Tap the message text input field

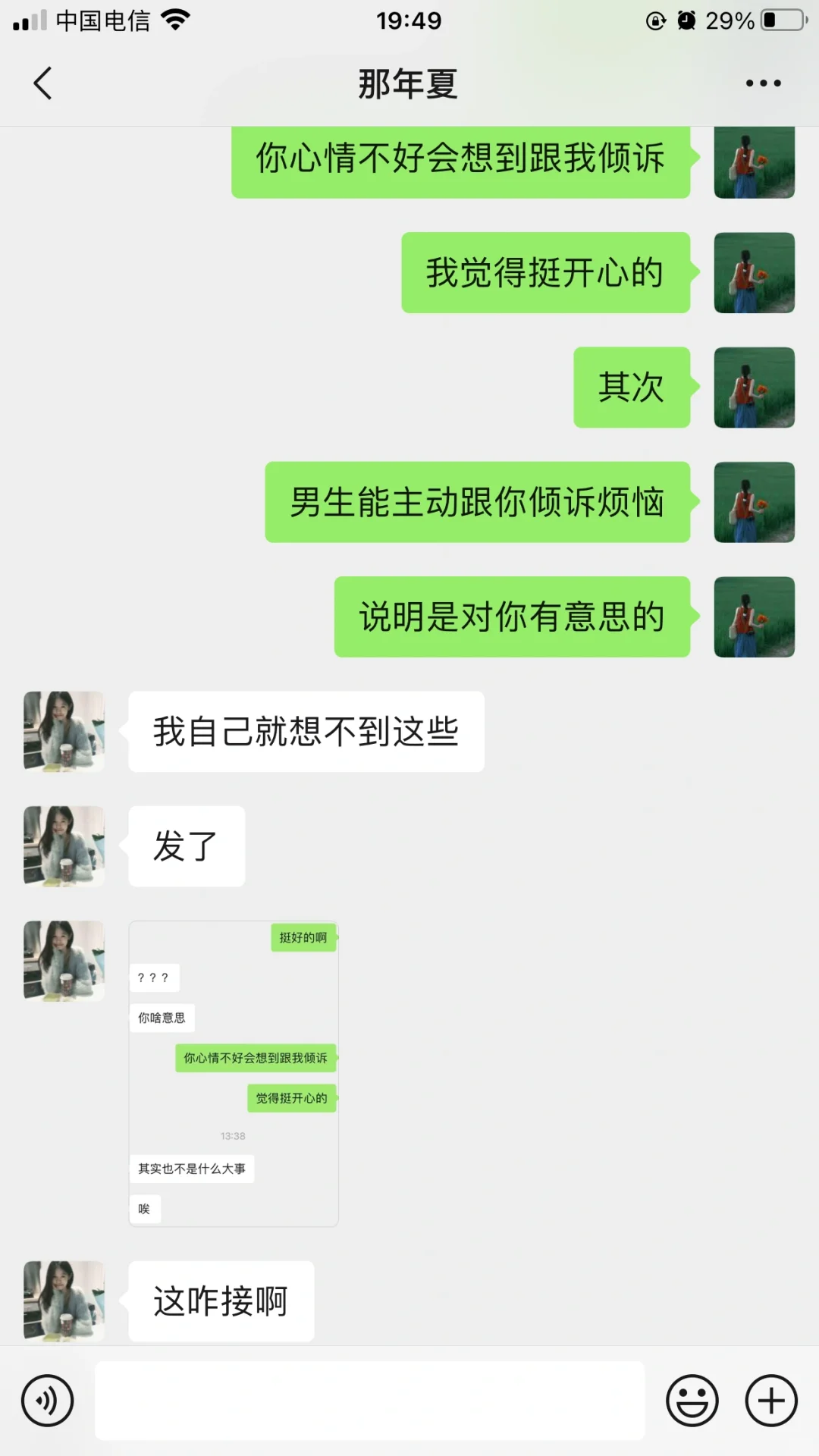click(x=370, y=1401)
